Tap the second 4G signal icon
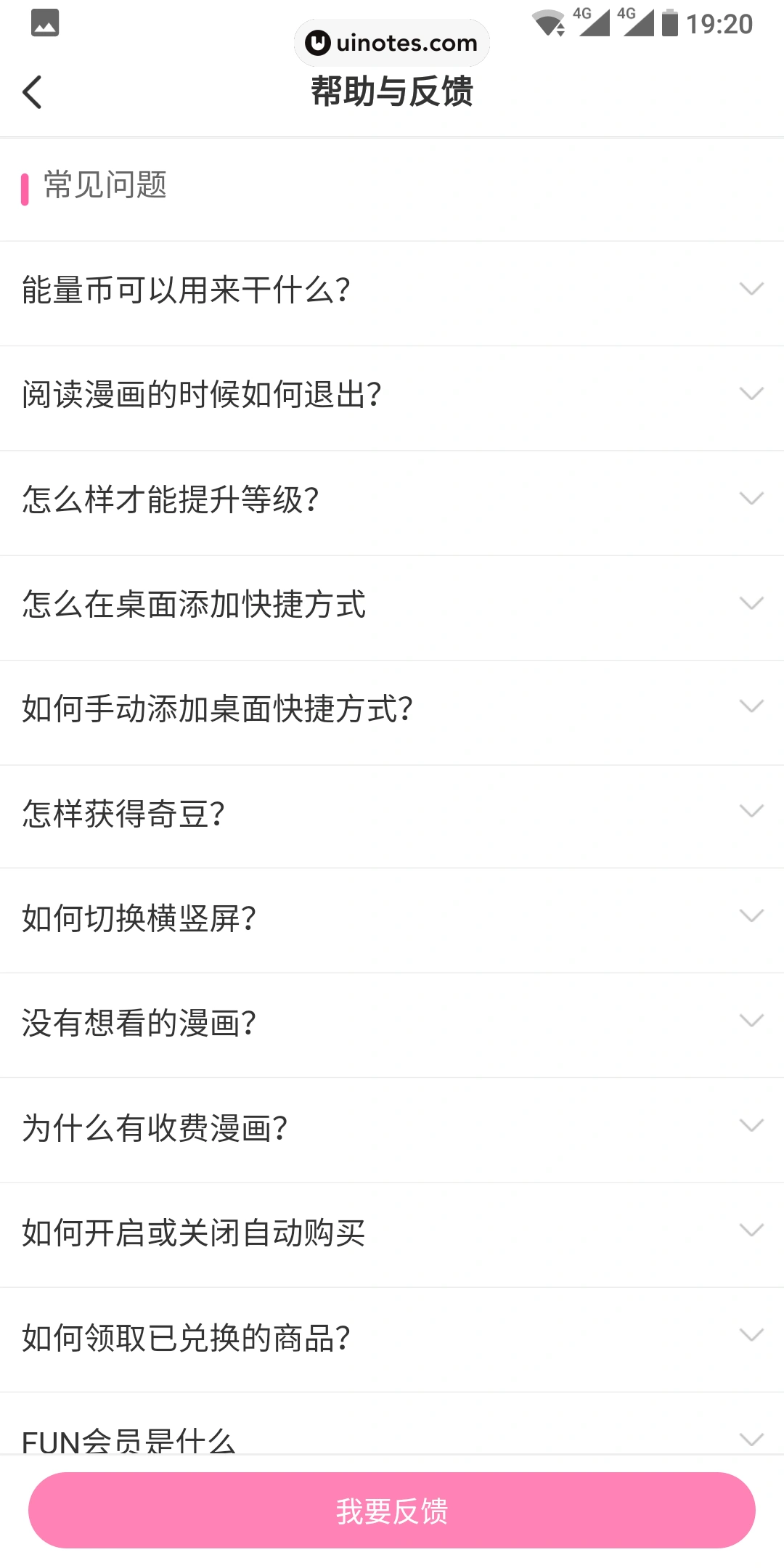 coord(636,22)
